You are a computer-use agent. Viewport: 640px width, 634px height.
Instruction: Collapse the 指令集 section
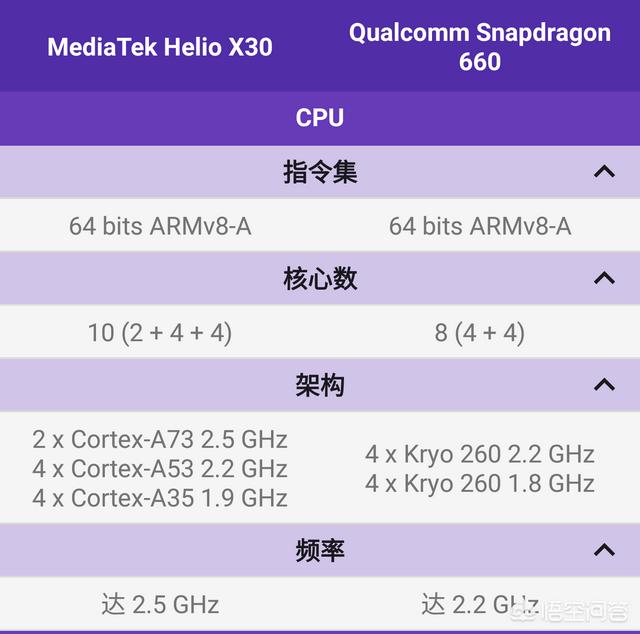pyautogui.click(x=603, y=172)
